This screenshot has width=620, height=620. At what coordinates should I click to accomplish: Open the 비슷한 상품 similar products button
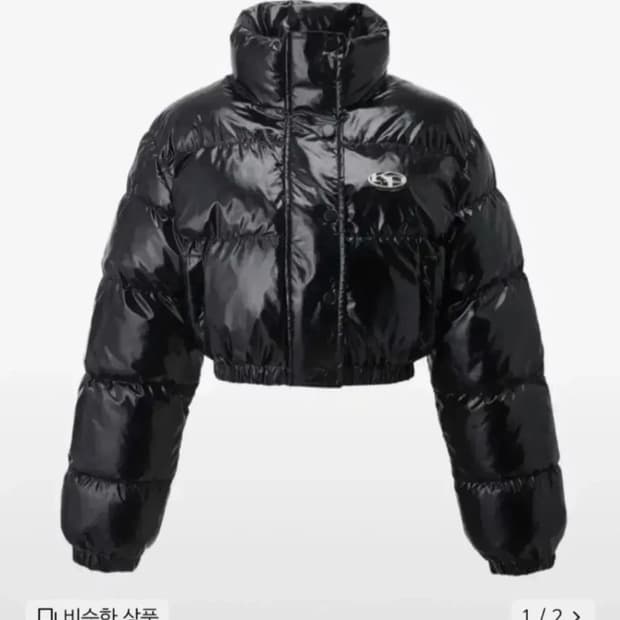(98, 611)
